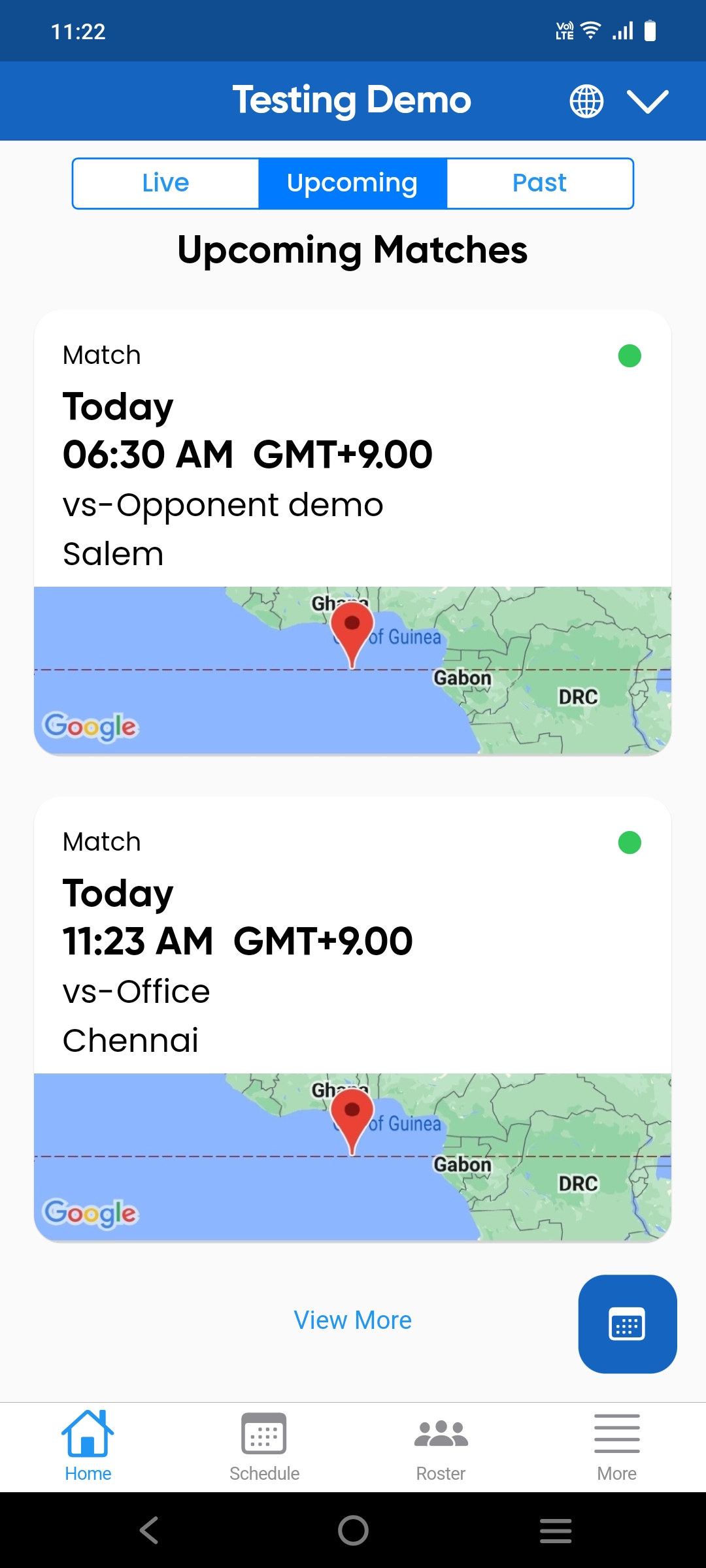Open the More menu tab
This screenshot has height=1568, width=706.
(x=616, y=1446)
